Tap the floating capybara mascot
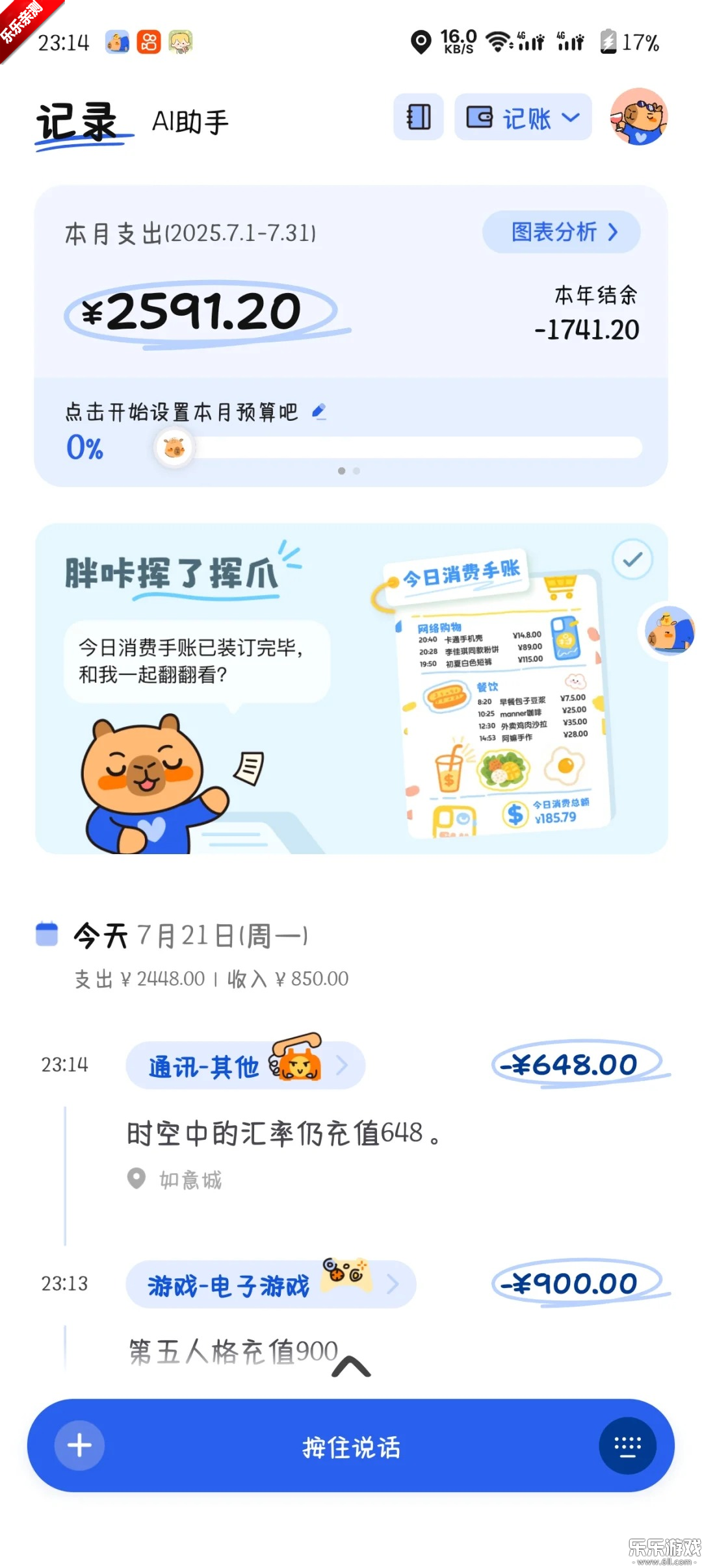Image resolution: width=702 pixels, height=1568 pixels. [x=669, y=629]
